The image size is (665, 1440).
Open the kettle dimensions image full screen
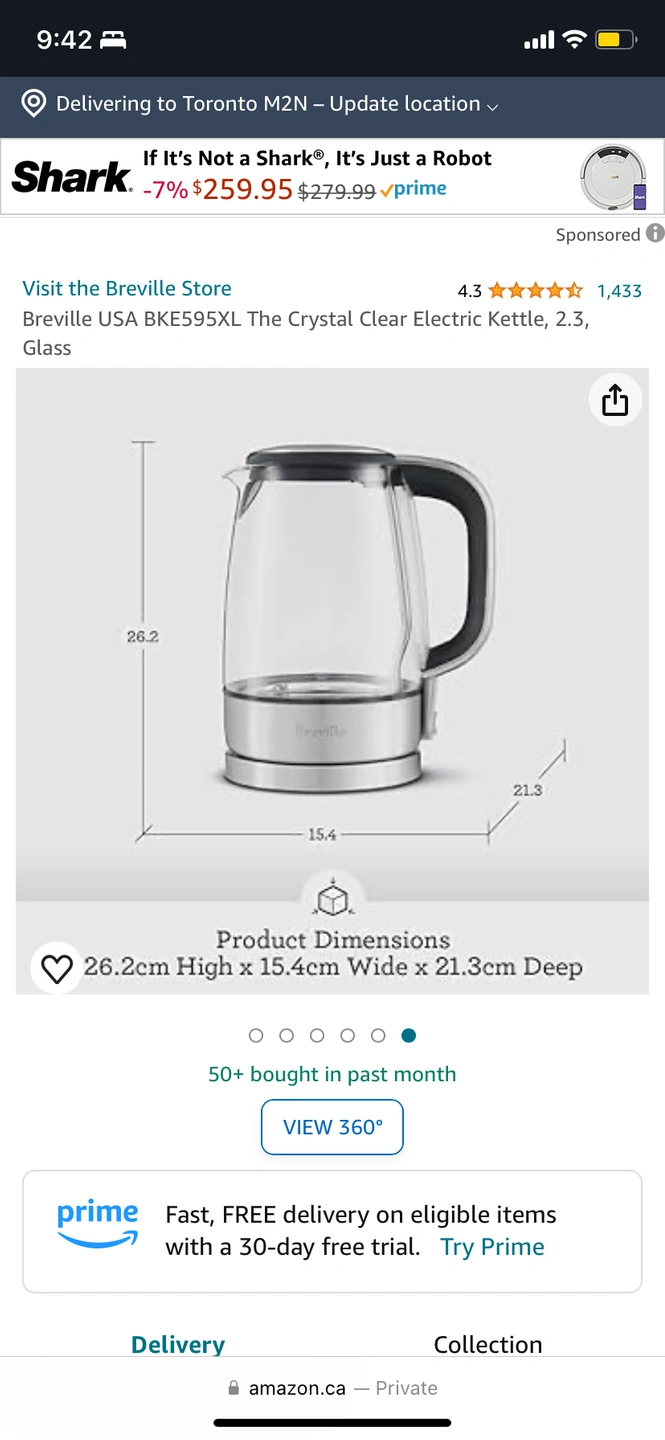[x=332, y=650]
